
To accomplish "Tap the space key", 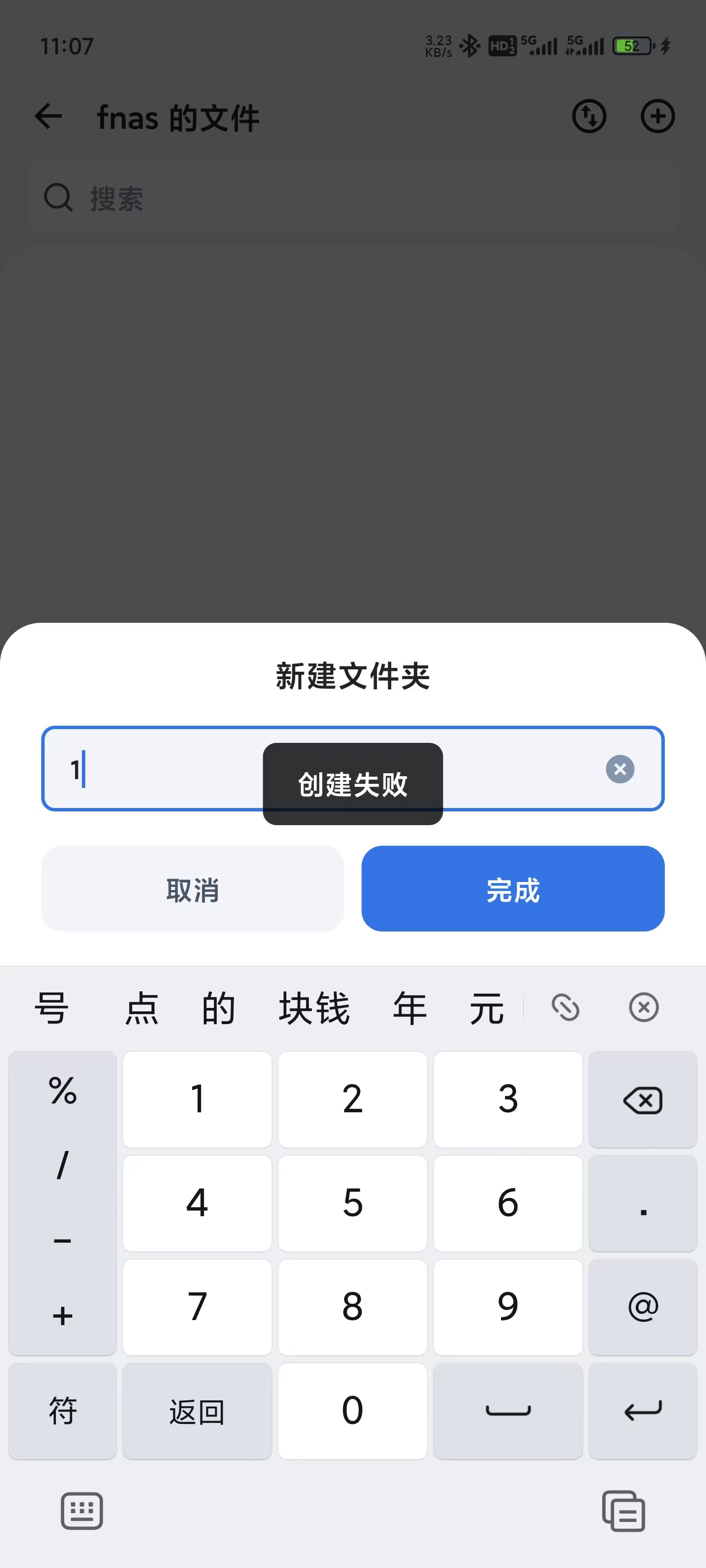I will click(x=507, y=1411).
